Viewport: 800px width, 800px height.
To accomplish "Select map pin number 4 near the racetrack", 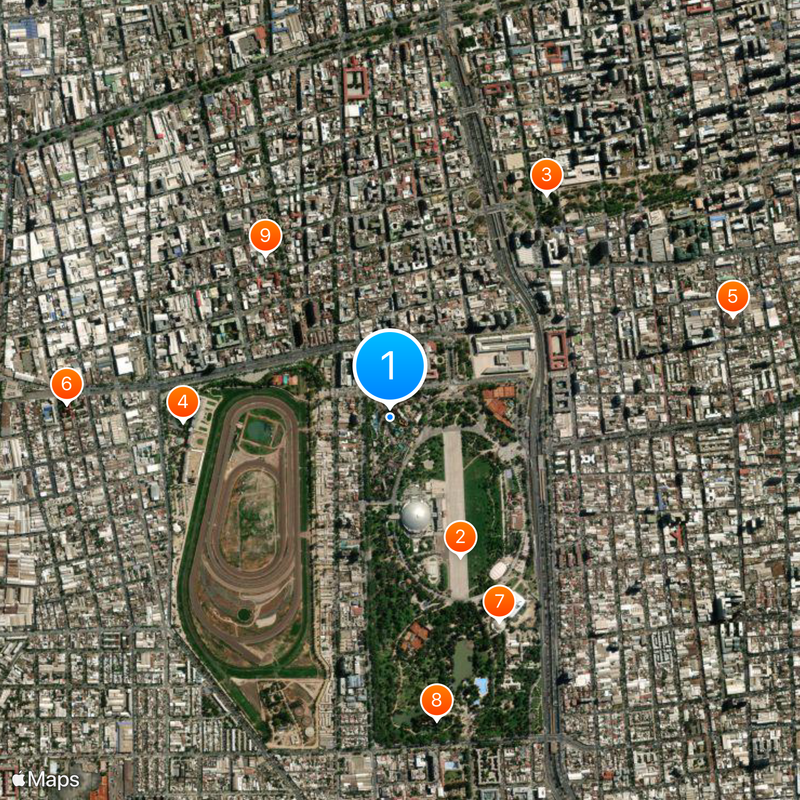I will pos(182,403).
